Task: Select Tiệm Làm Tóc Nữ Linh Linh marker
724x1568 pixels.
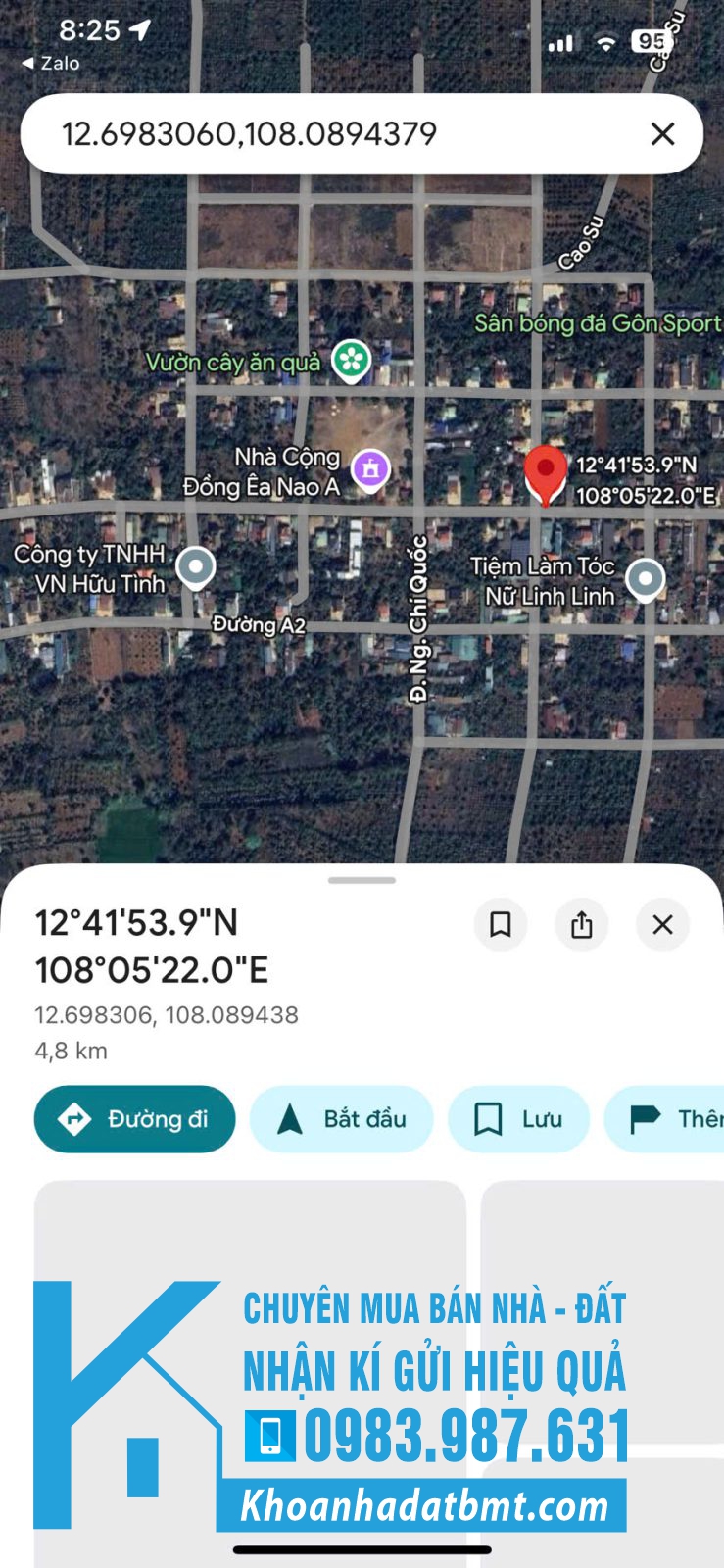Action: coord(645,578)
